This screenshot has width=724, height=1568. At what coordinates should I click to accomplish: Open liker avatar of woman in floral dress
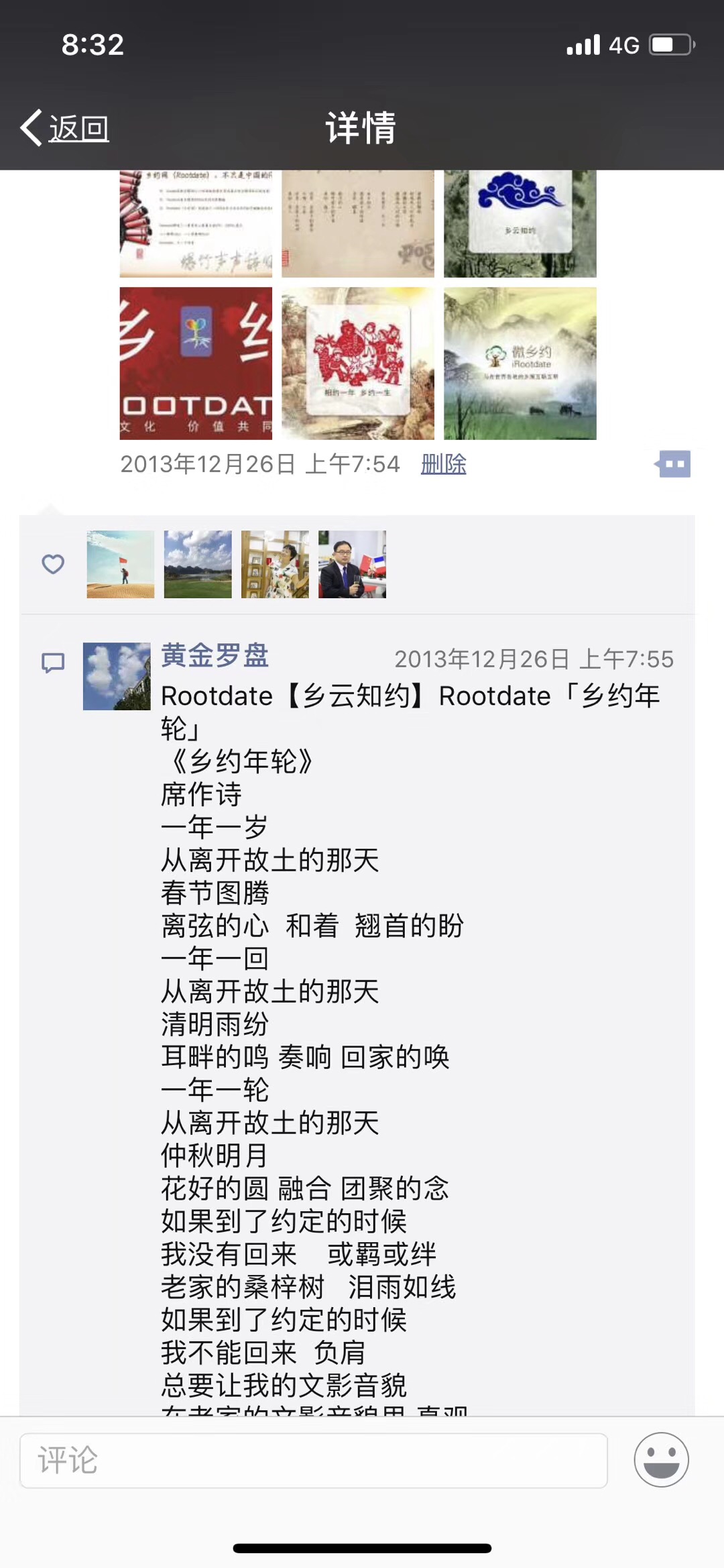click(x=275, y=564)
